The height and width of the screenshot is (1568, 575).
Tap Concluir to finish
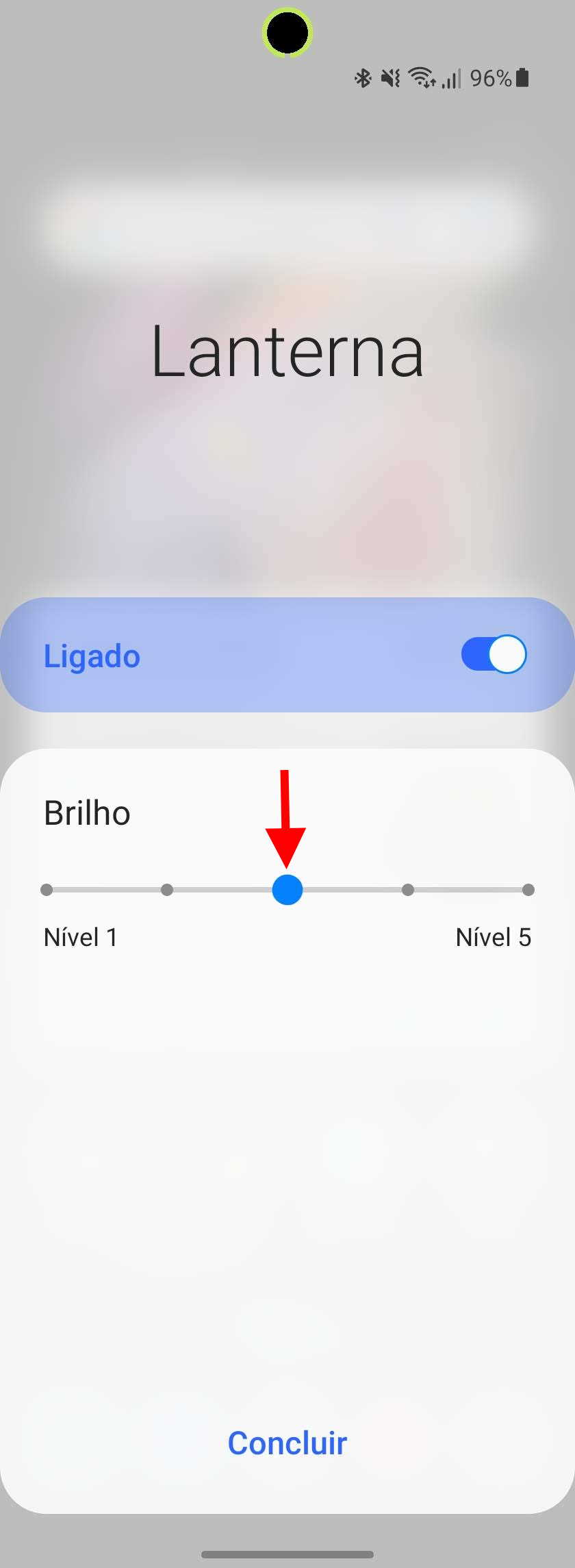coord(287,1443)
